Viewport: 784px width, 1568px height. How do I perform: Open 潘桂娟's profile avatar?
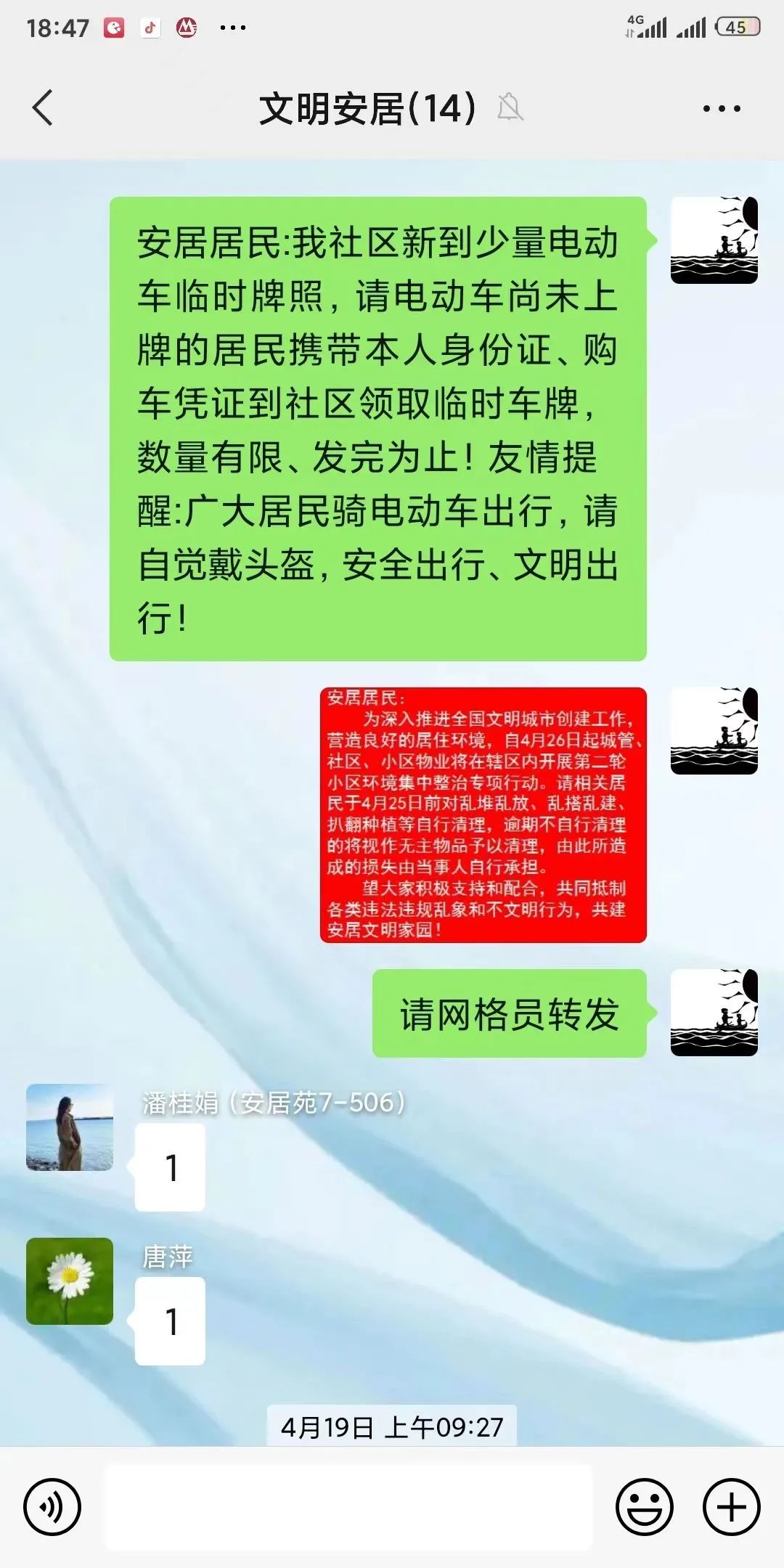point(70,1127)
